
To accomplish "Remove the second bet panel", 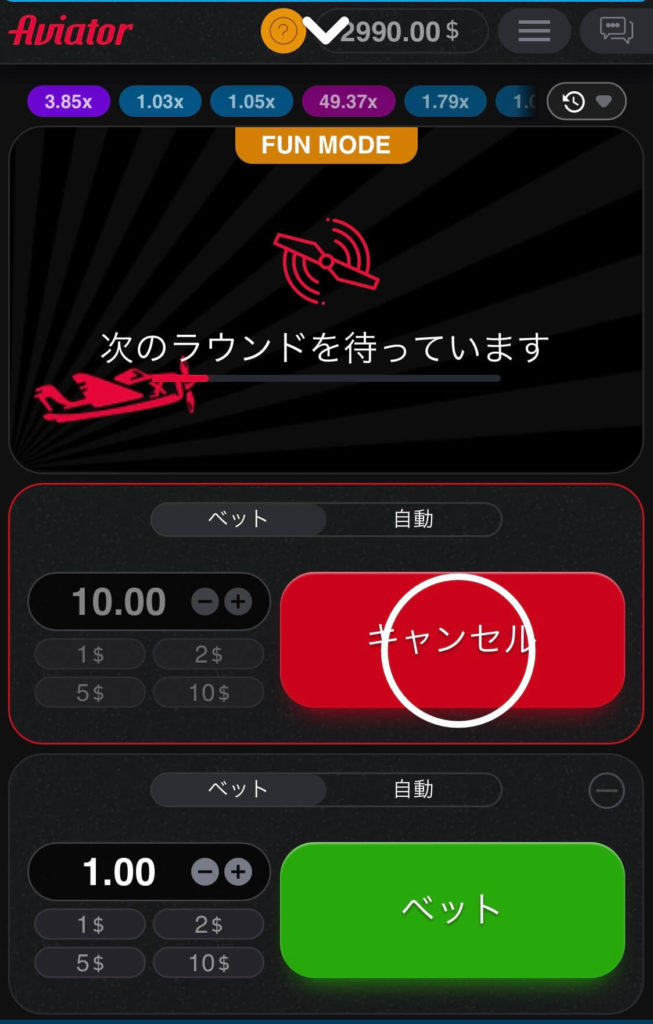I will click(606, 792).
